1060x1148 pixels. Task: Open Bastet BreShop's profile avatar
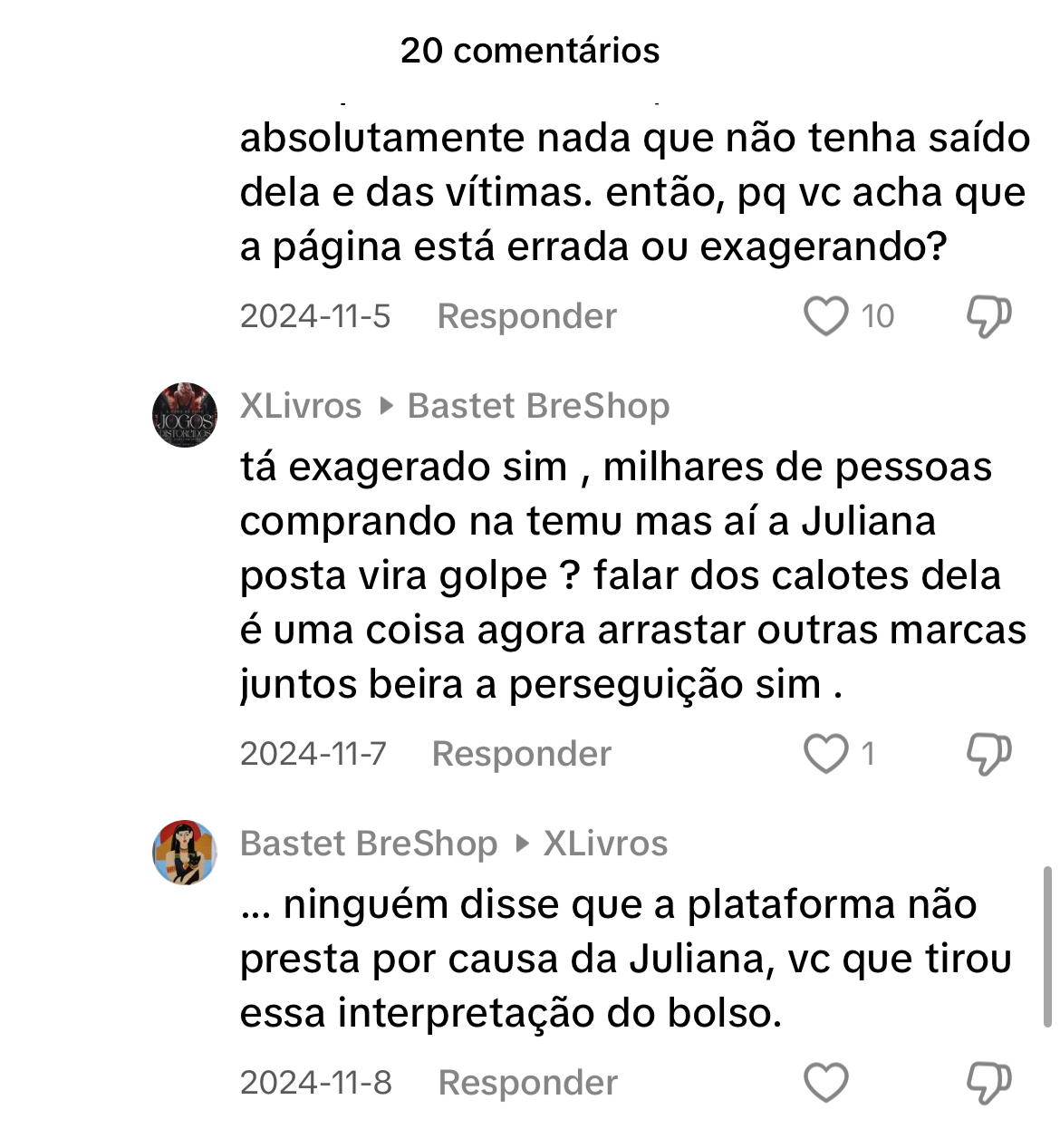(185, 853)
